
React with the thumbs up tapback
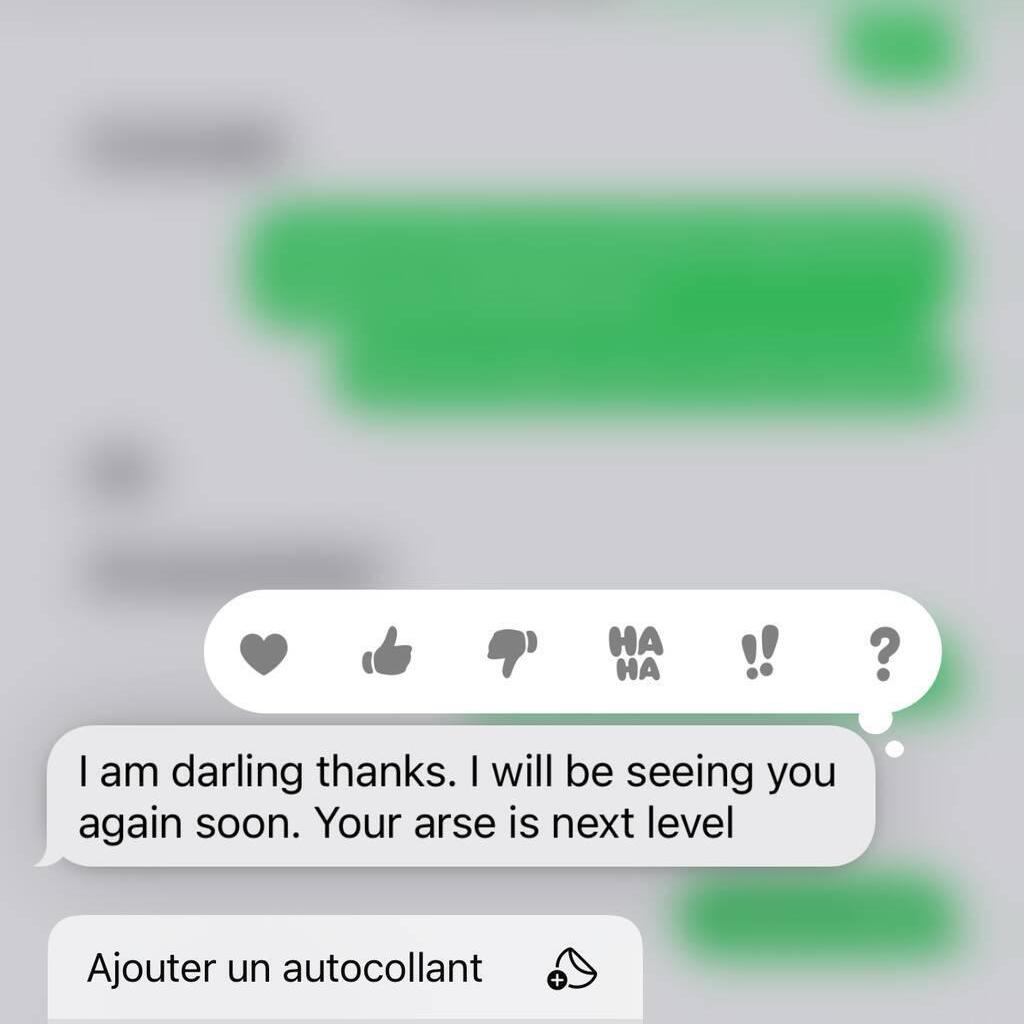[x=387, y=653]
